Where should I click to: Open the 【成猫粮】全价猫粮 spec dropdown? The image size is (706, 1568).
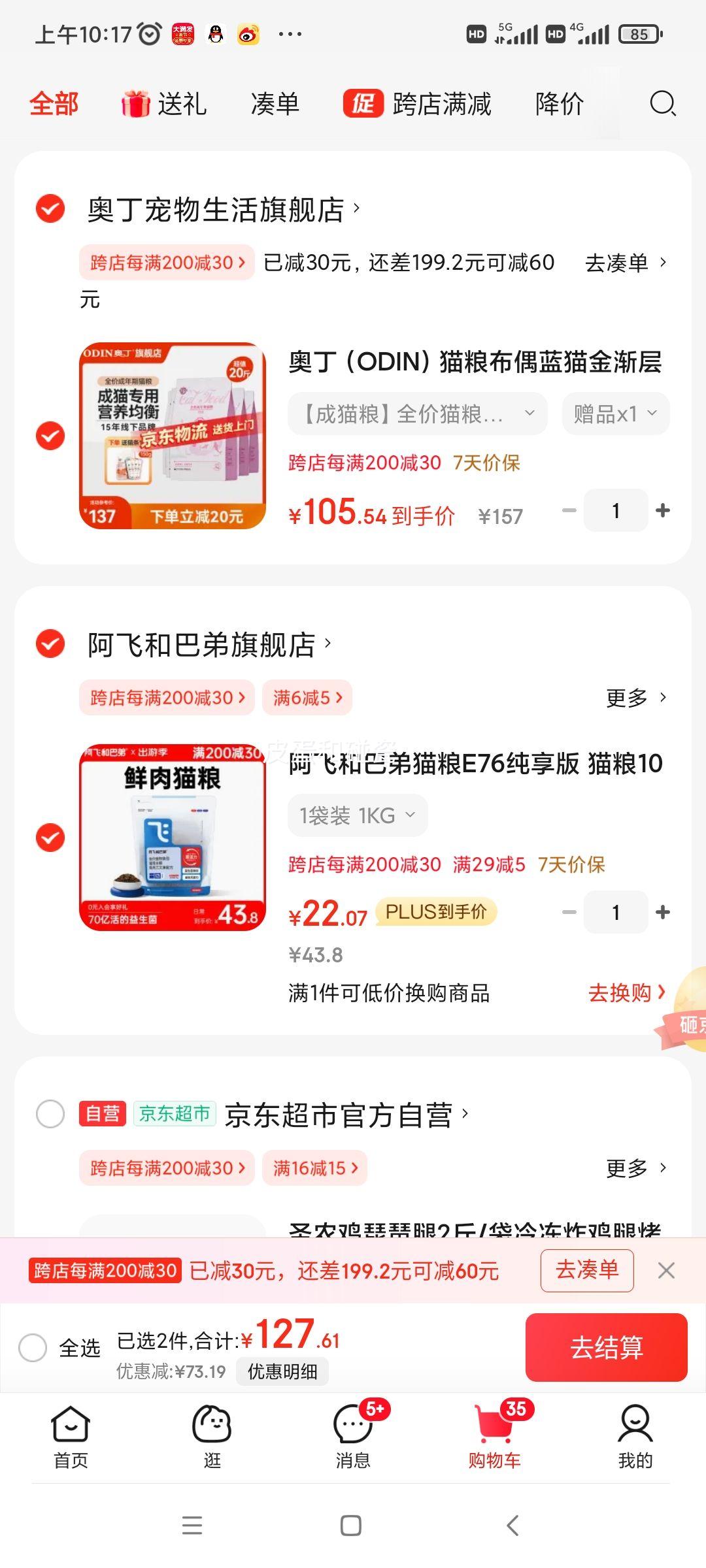click(417, 414)
